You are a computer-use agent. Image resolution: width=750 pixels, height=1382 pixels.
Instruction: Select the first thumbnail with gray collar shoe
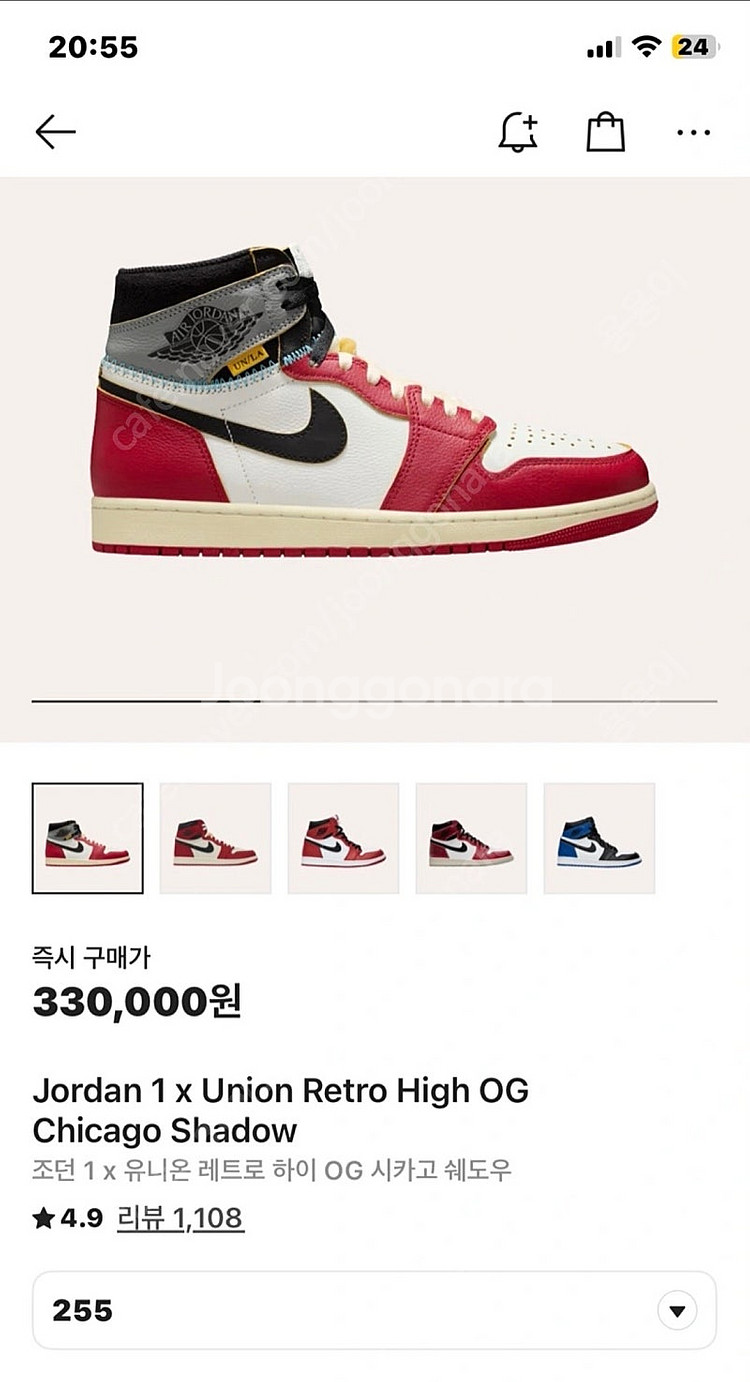pyautogui.click(x=88, y=838)
